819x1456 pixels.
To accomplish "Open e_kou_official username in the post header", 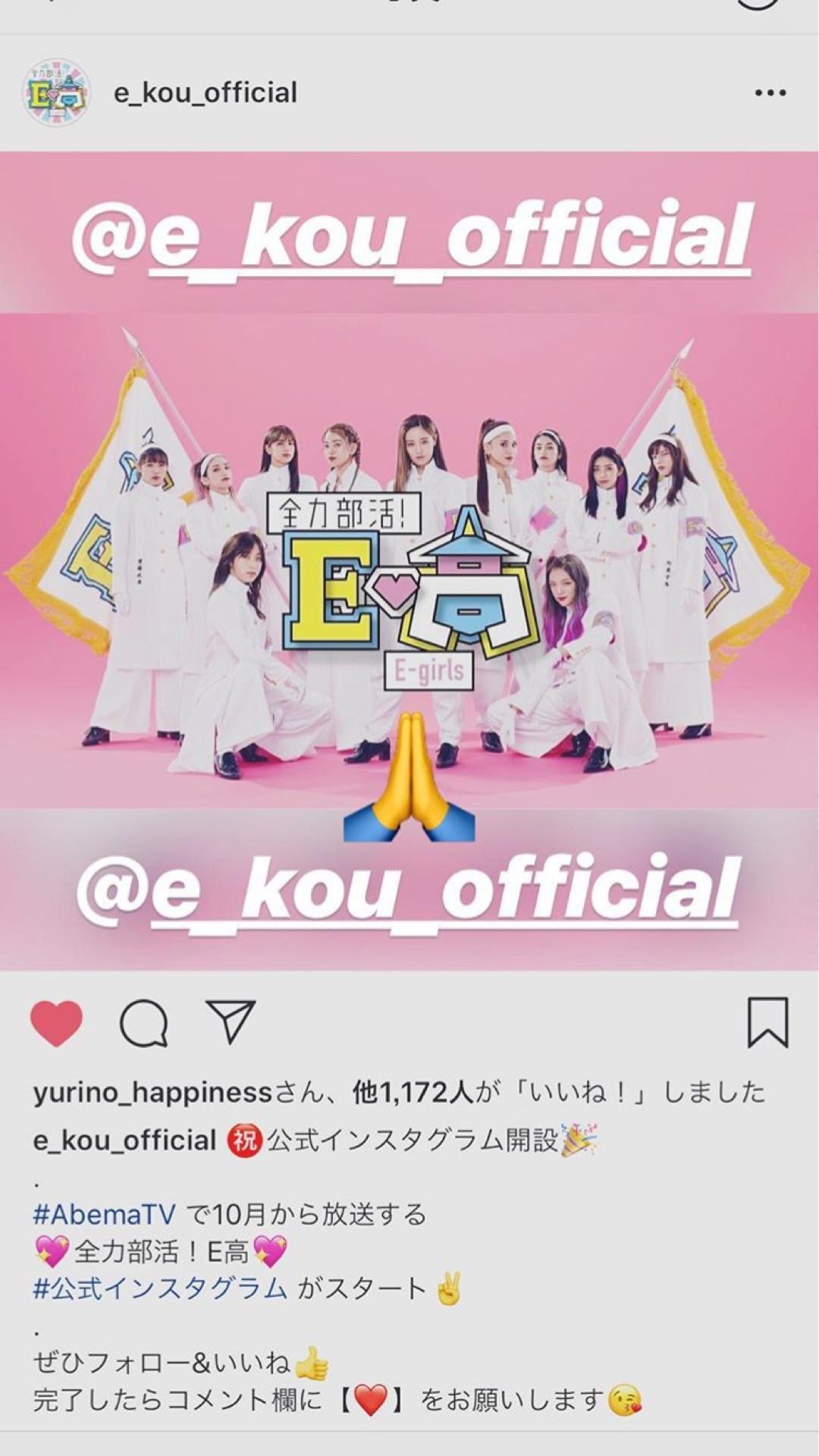I will 205,93.
